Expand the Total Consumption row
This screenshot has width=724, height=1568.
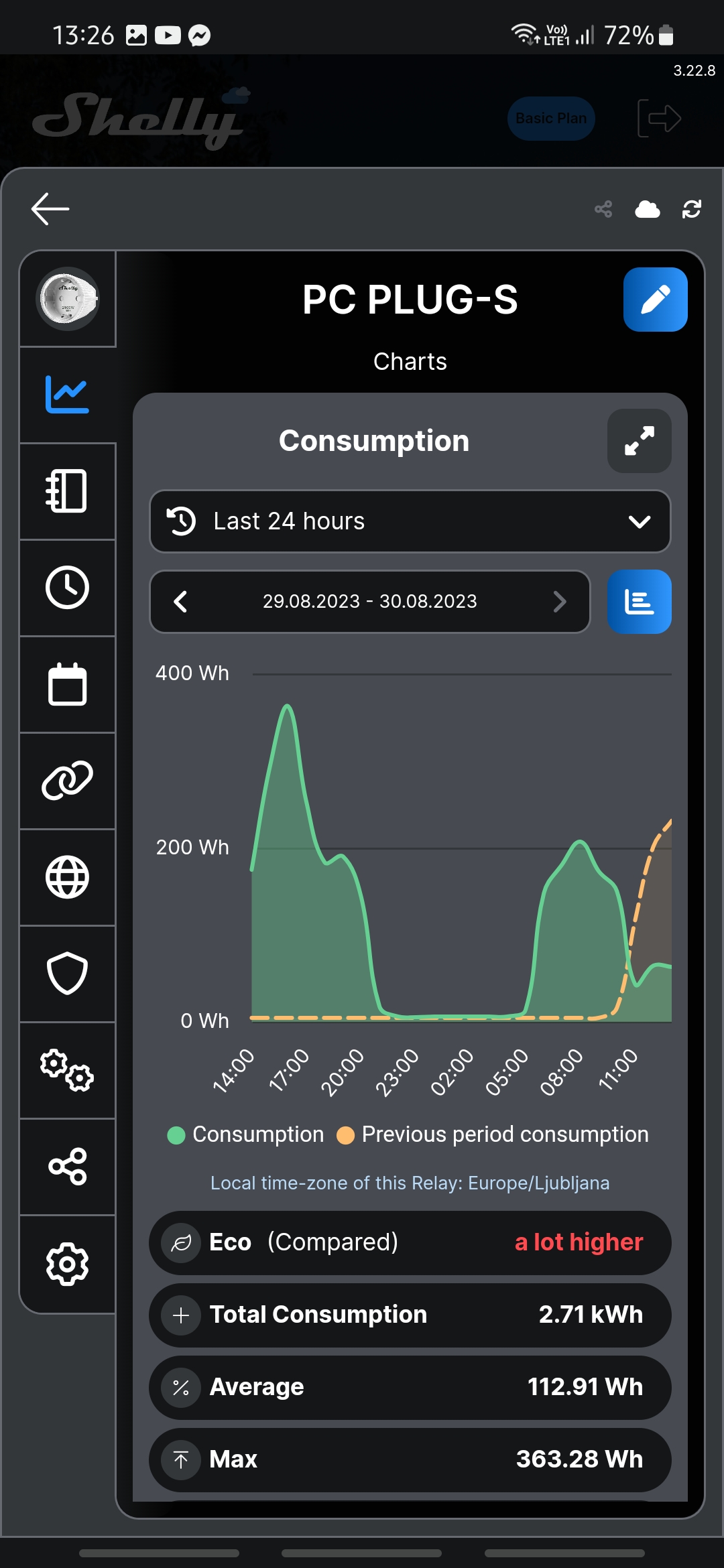(x=181, y=1315)
